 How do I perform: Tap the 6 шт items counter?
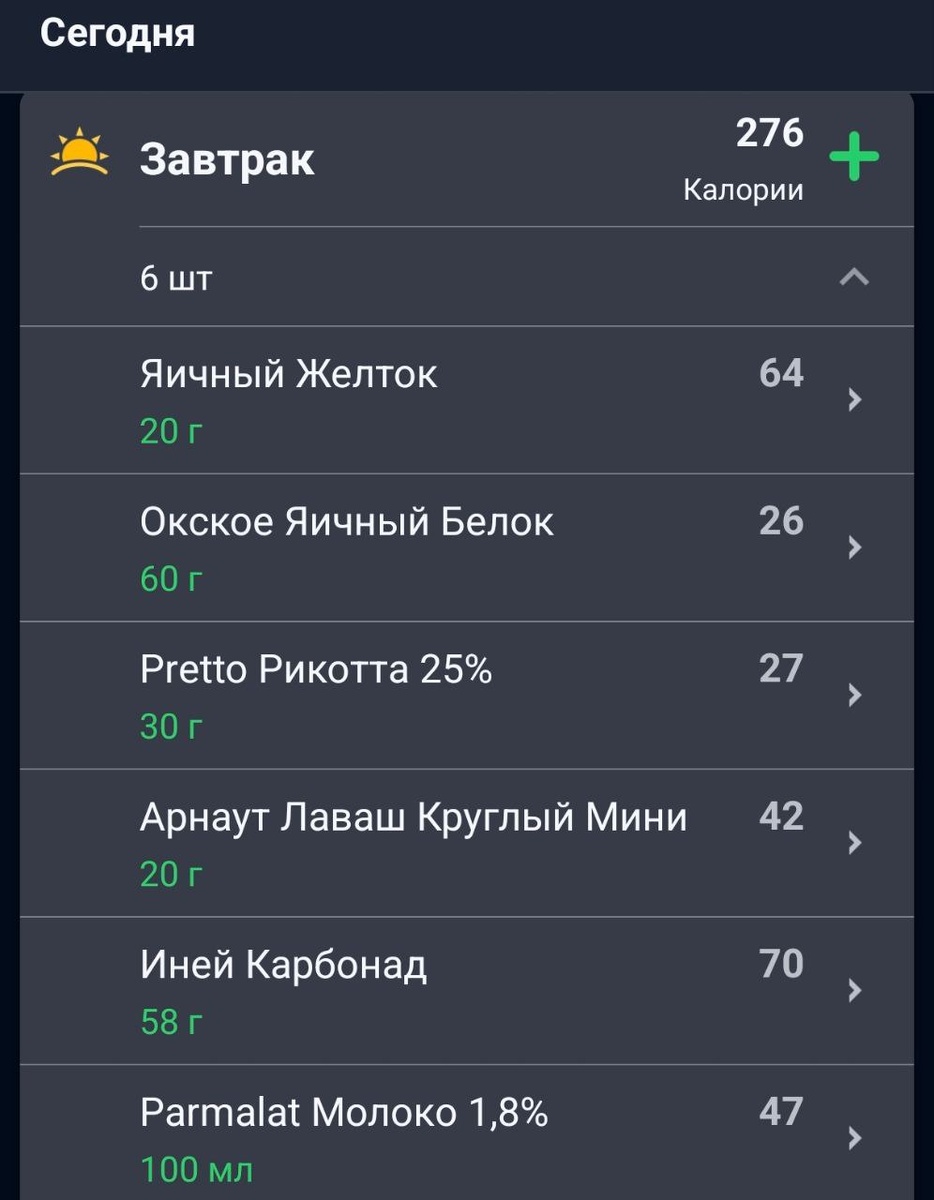(176, 278)
